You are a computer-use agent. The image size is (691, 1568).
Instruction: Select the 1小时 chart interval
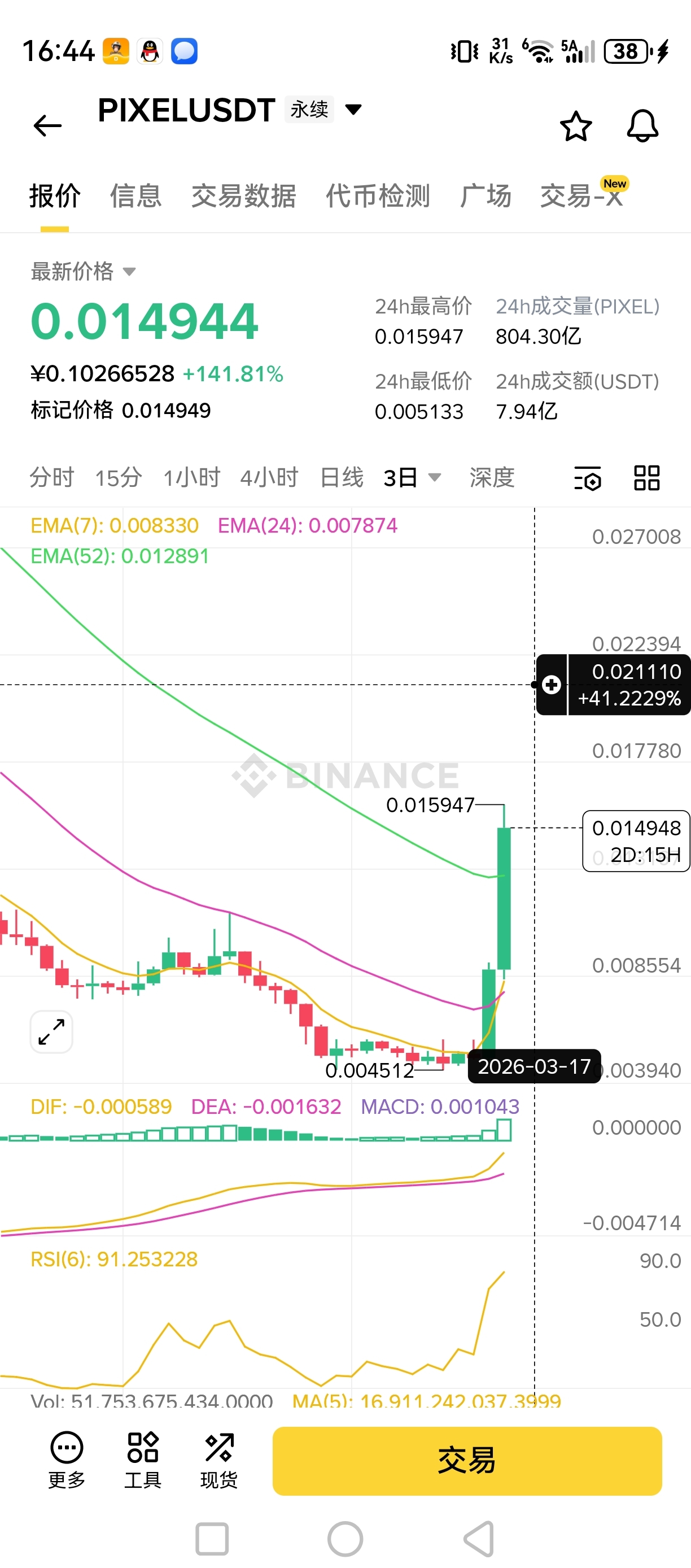tap(191, 478)
